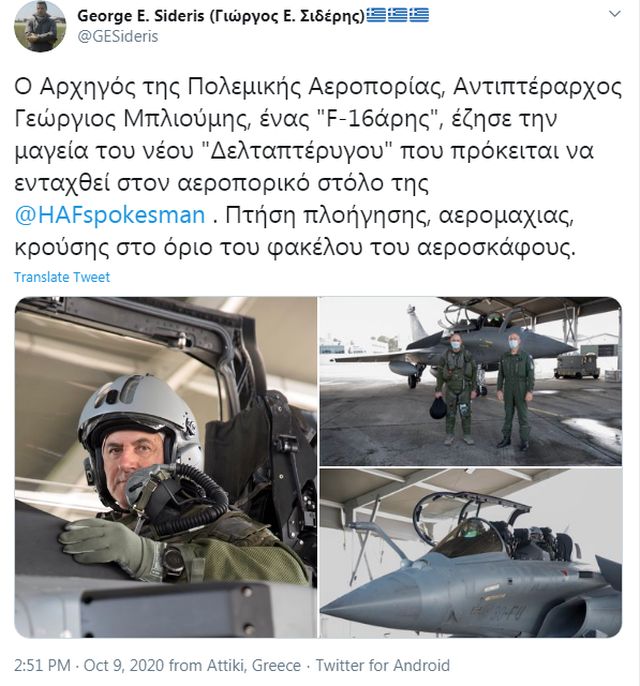Open George E. Sideris's profile avatar

pyautogui.click(x=41, y=27)
